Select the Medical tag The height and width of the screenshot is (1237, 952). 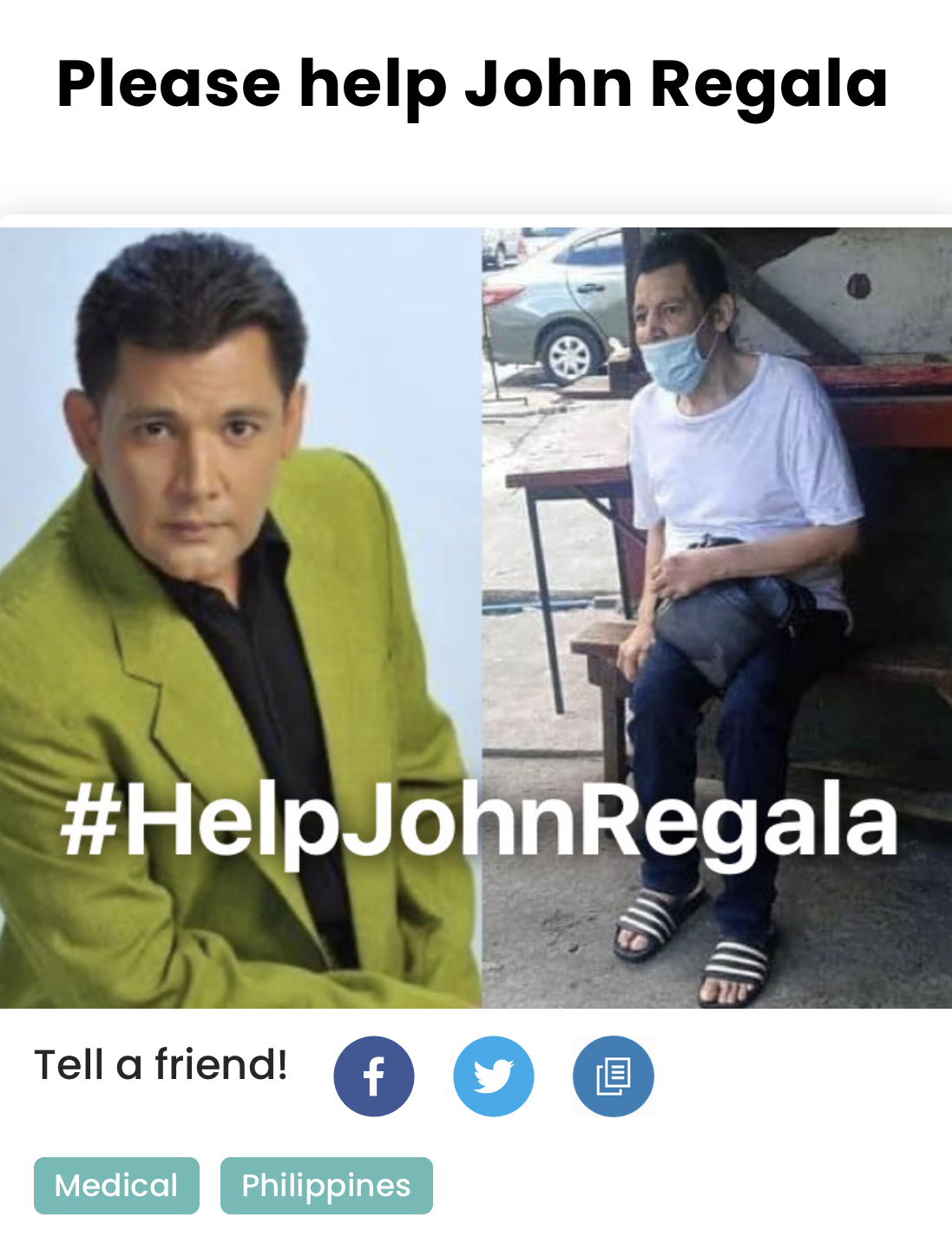tap(116, 1185)
